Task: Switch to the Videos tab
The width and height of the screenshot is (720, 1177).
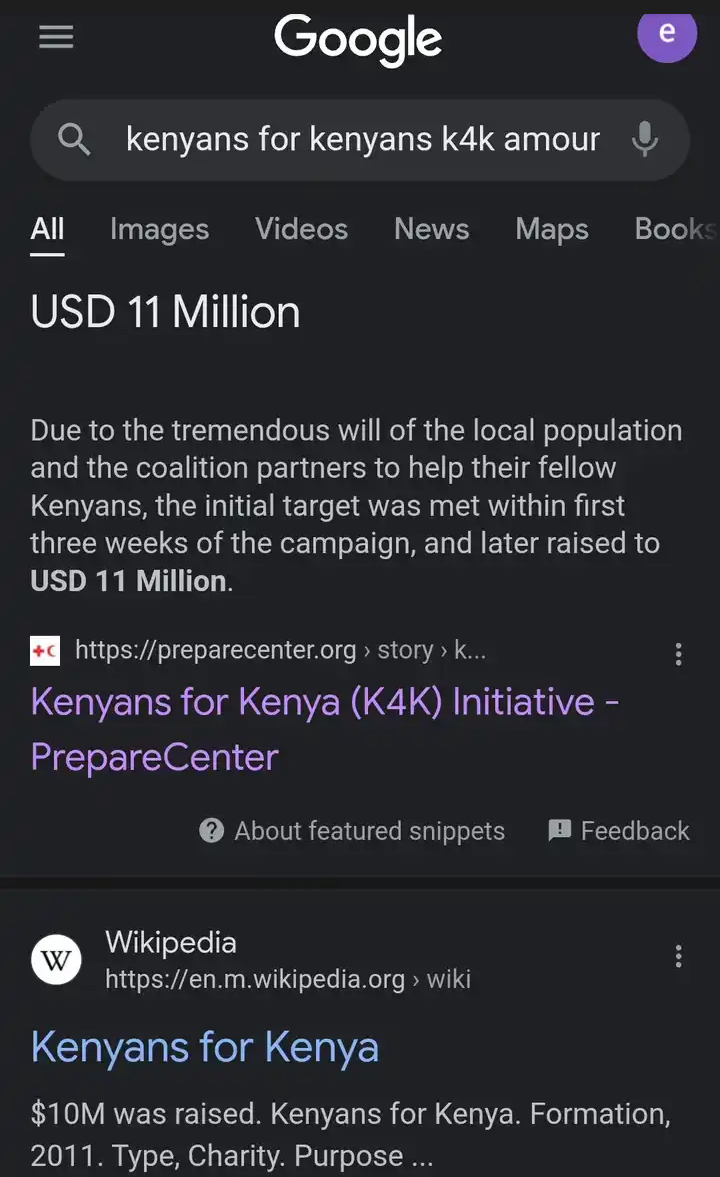Action: 301,229
